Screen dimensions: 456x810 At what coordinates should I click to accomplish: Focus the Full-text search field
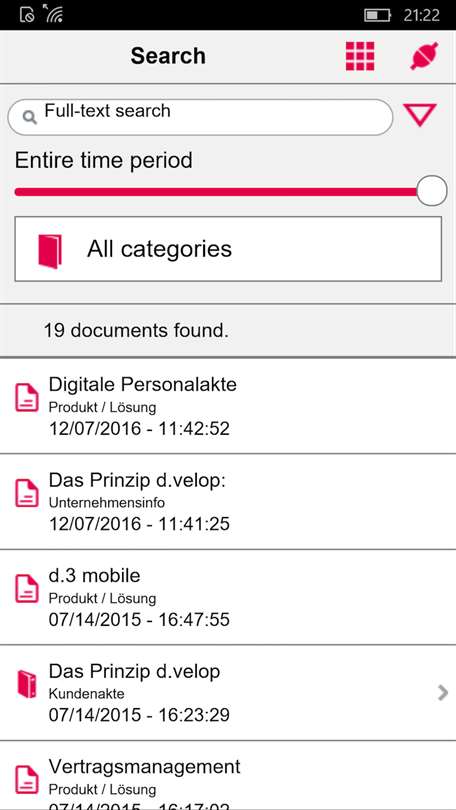200,117
